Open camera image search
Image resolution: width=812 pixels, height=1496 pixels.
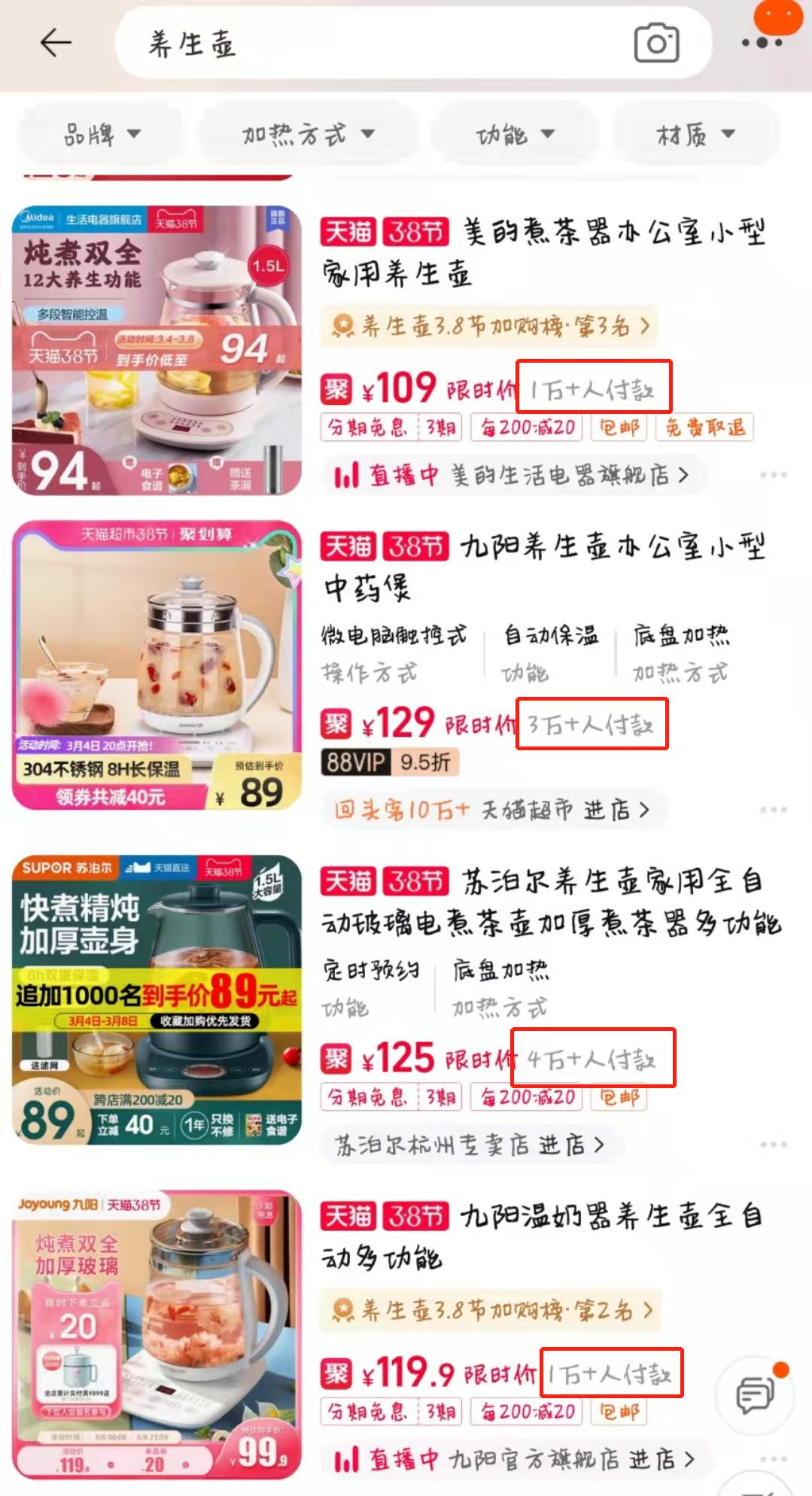656,43
